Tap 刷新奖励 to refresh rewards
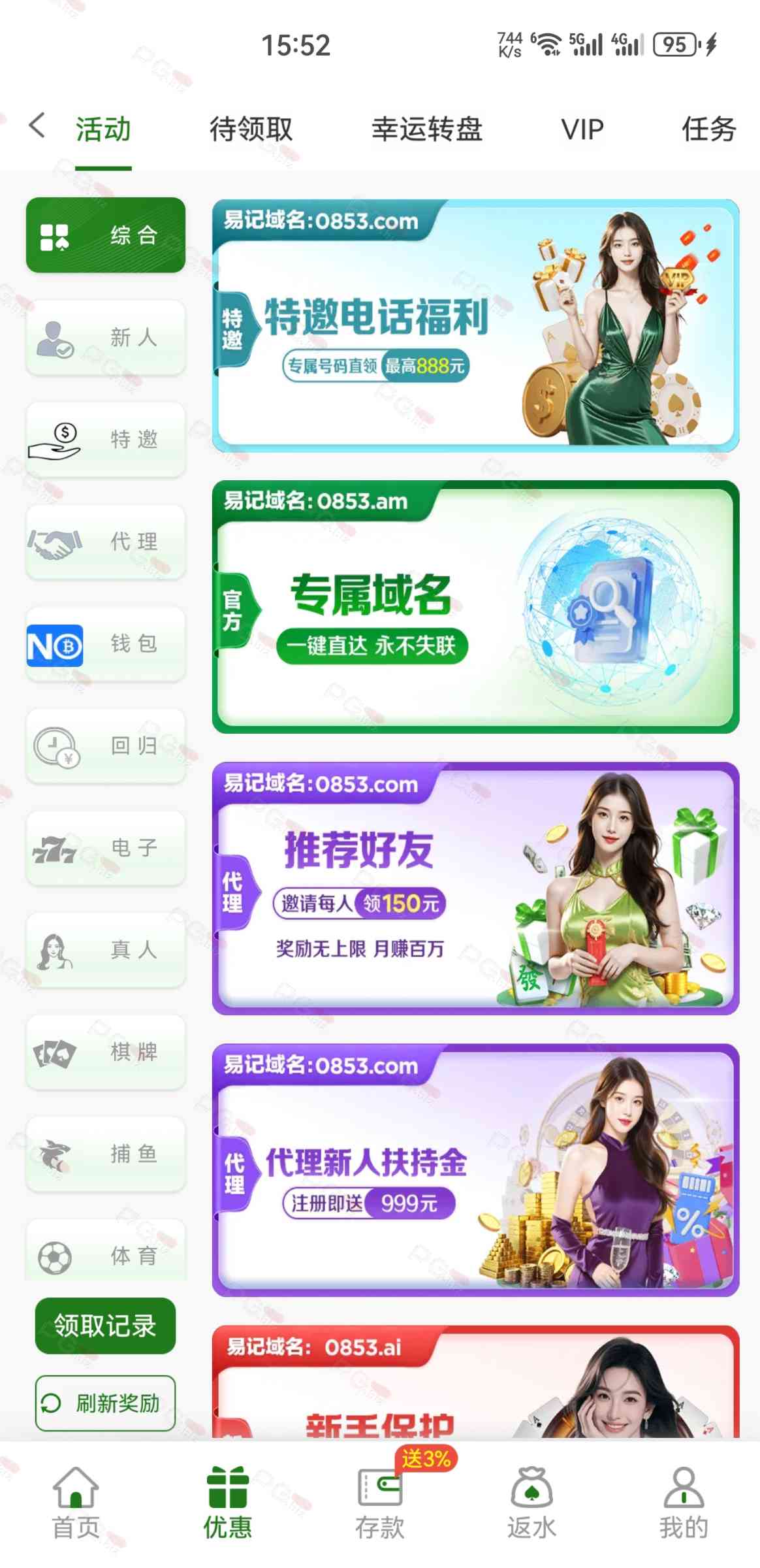The image size is (760, 1568). (105, 1403)
